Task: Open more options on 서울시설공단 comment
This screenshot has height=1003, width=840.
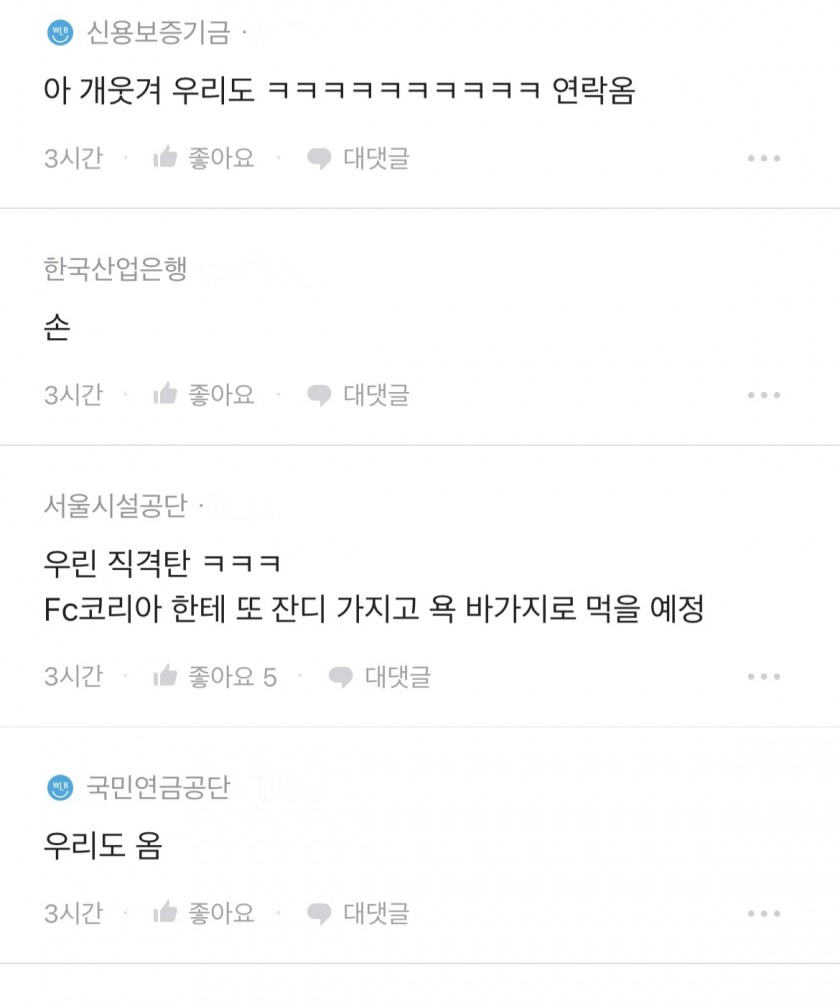Action: pyautogui.click(x=764, y=677)
